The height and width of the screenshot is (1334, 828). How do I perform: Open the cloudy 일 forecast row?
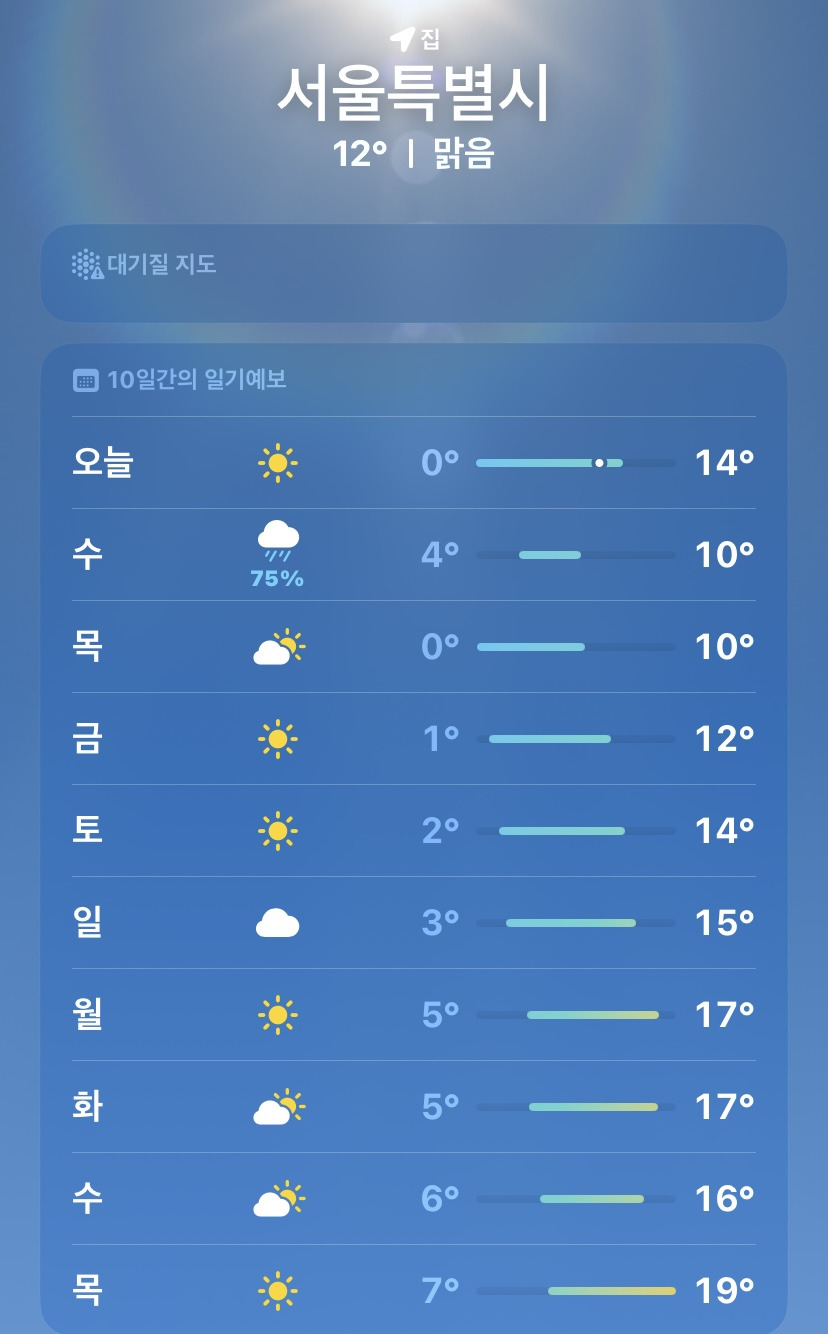tap(413, 923)
